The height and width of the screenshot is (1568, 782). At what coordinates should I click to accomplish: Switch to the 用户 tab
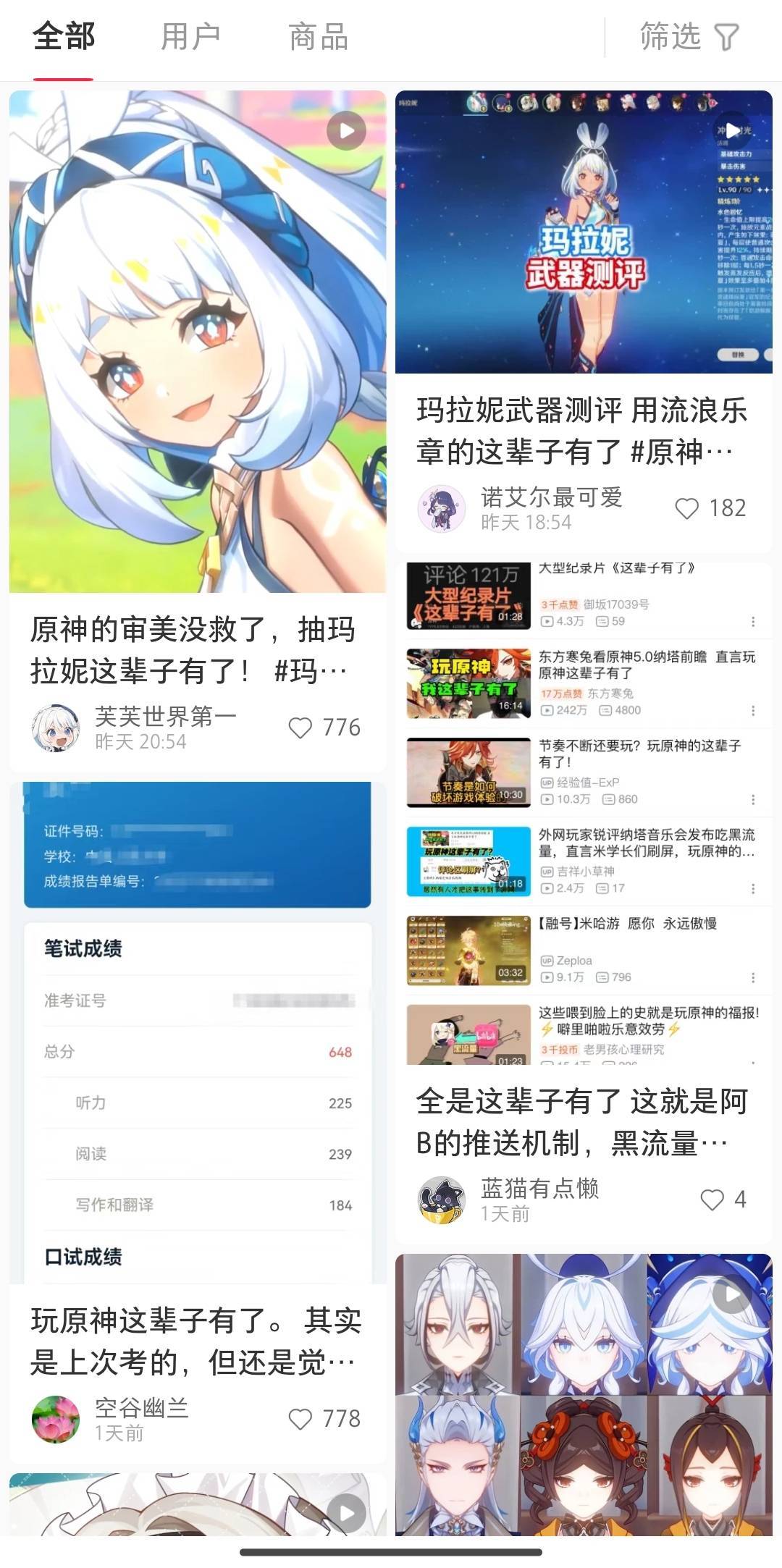190,36
